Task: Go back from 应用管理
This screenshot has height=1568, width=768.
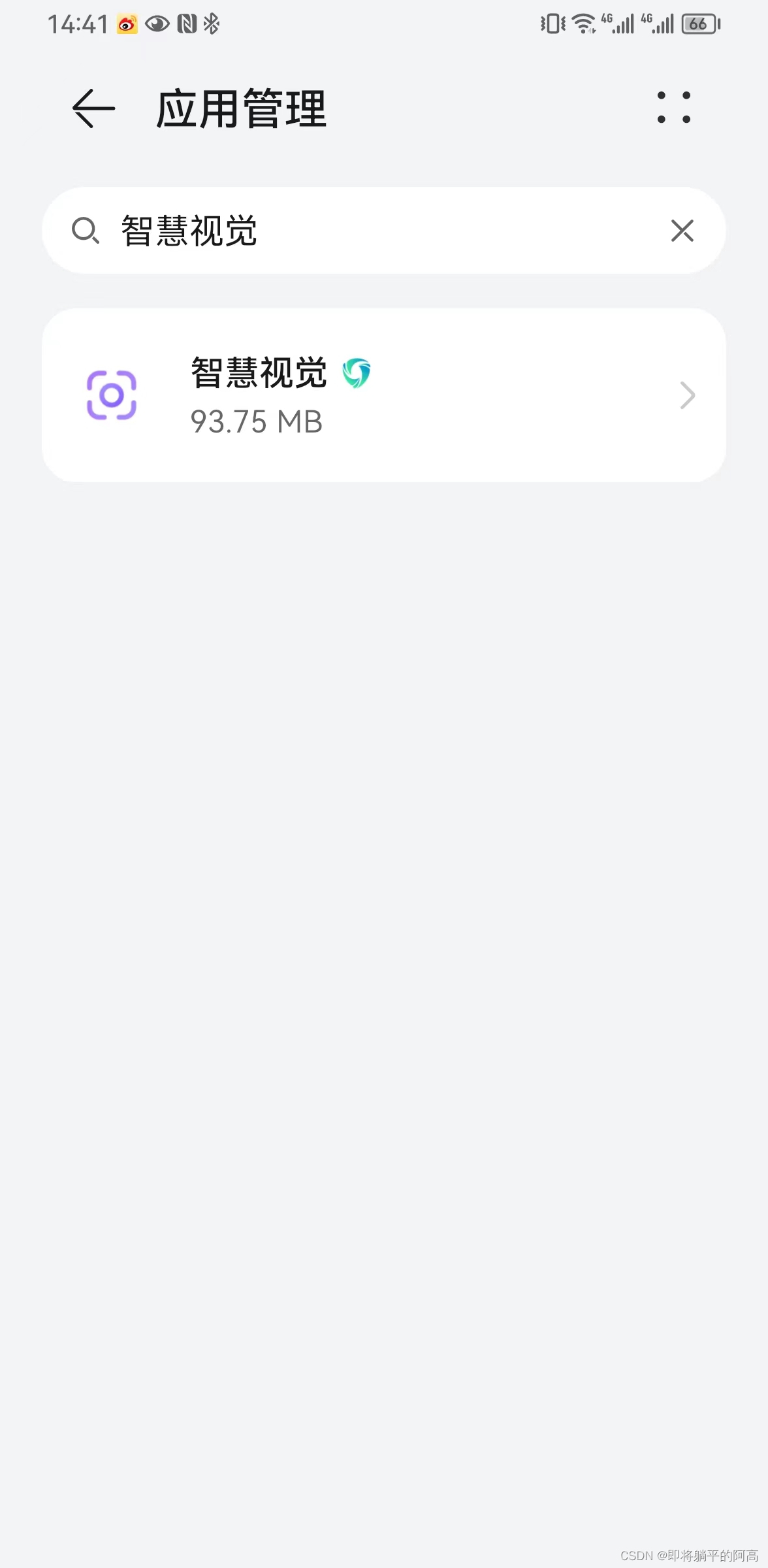Action: click(93, 108)
